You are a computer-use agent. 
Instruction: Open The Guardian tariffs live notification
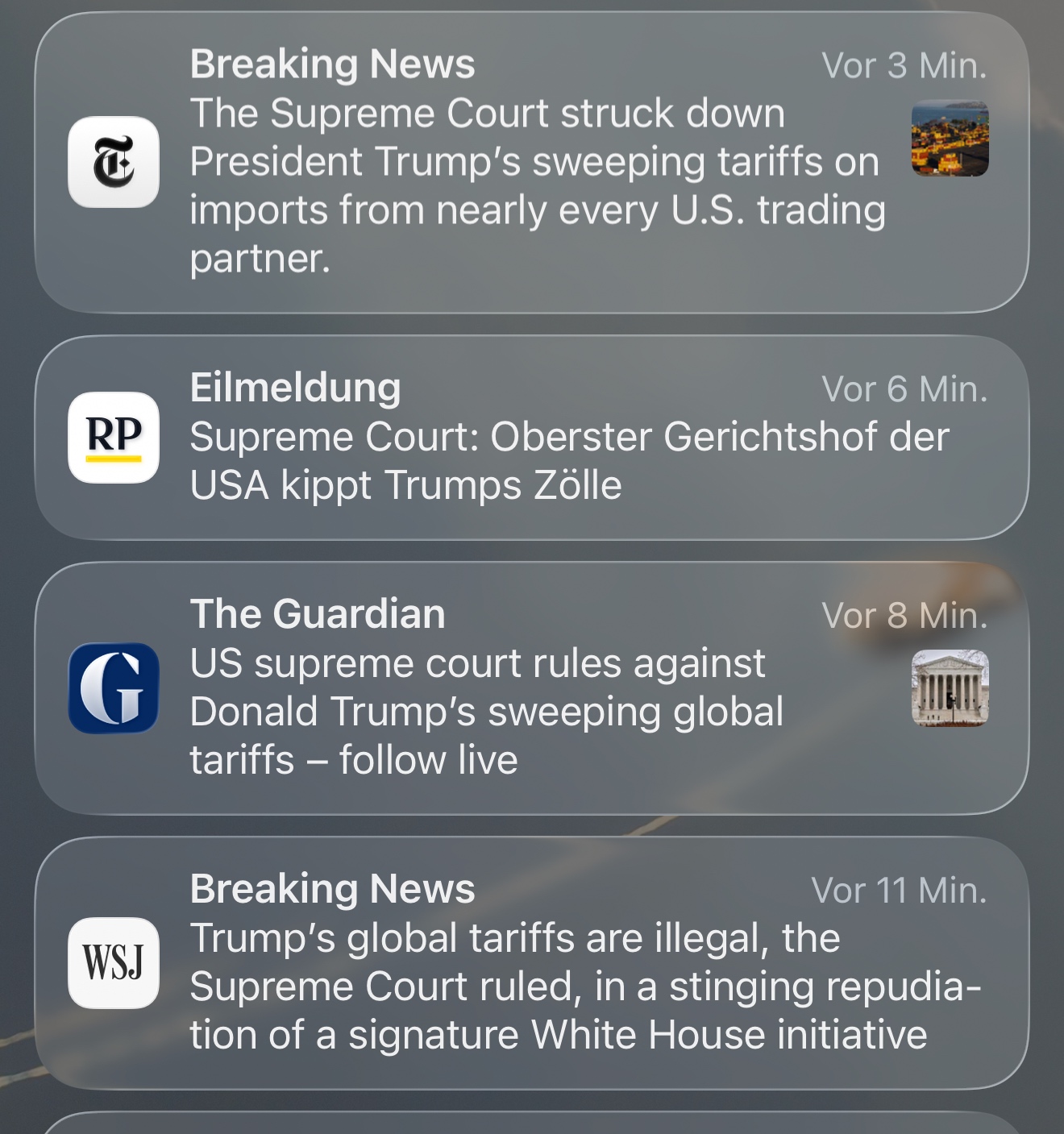tap(532, 687)
